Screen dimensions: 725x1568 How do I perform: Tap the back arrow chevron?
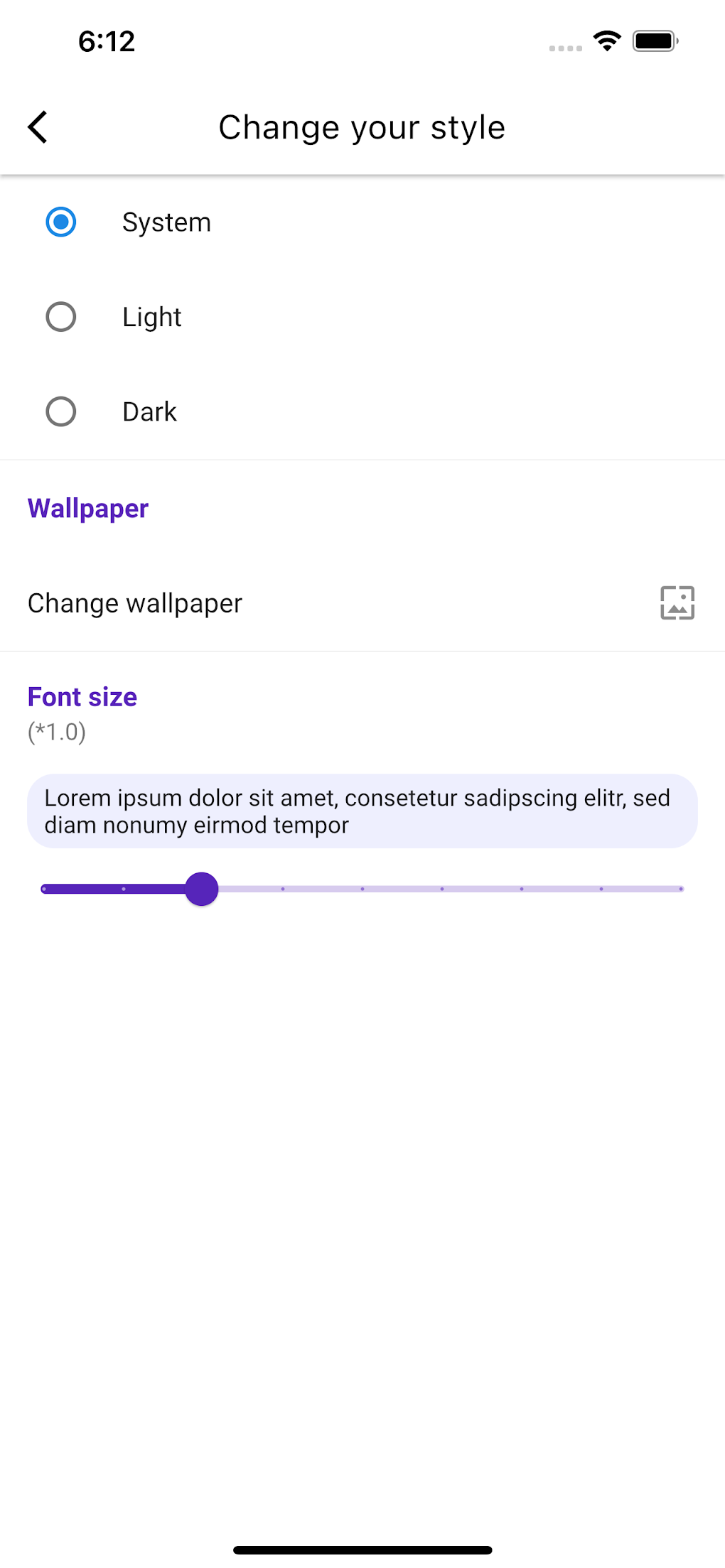pyautogui.click(x=38, y=127)
